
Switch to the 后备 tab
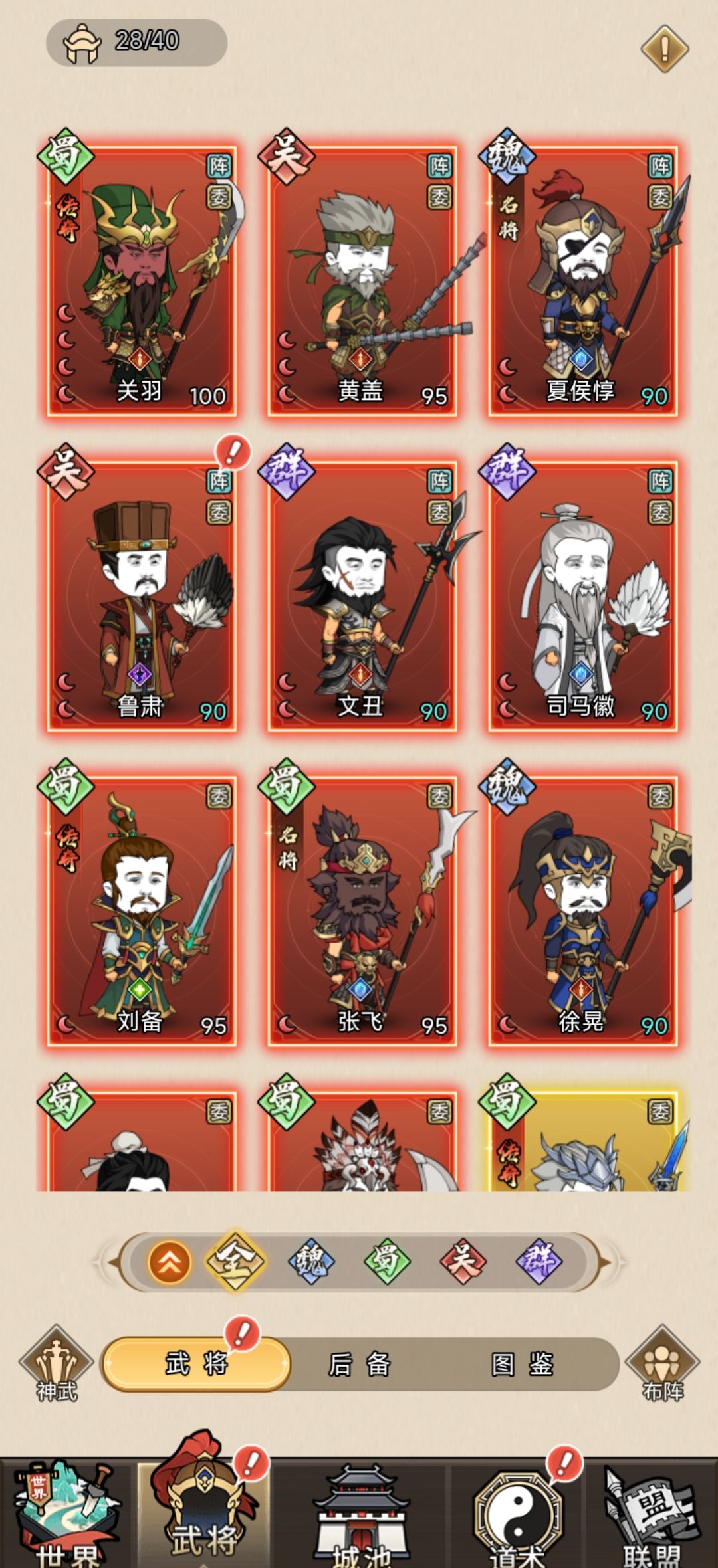click(x=360, y=1365)
